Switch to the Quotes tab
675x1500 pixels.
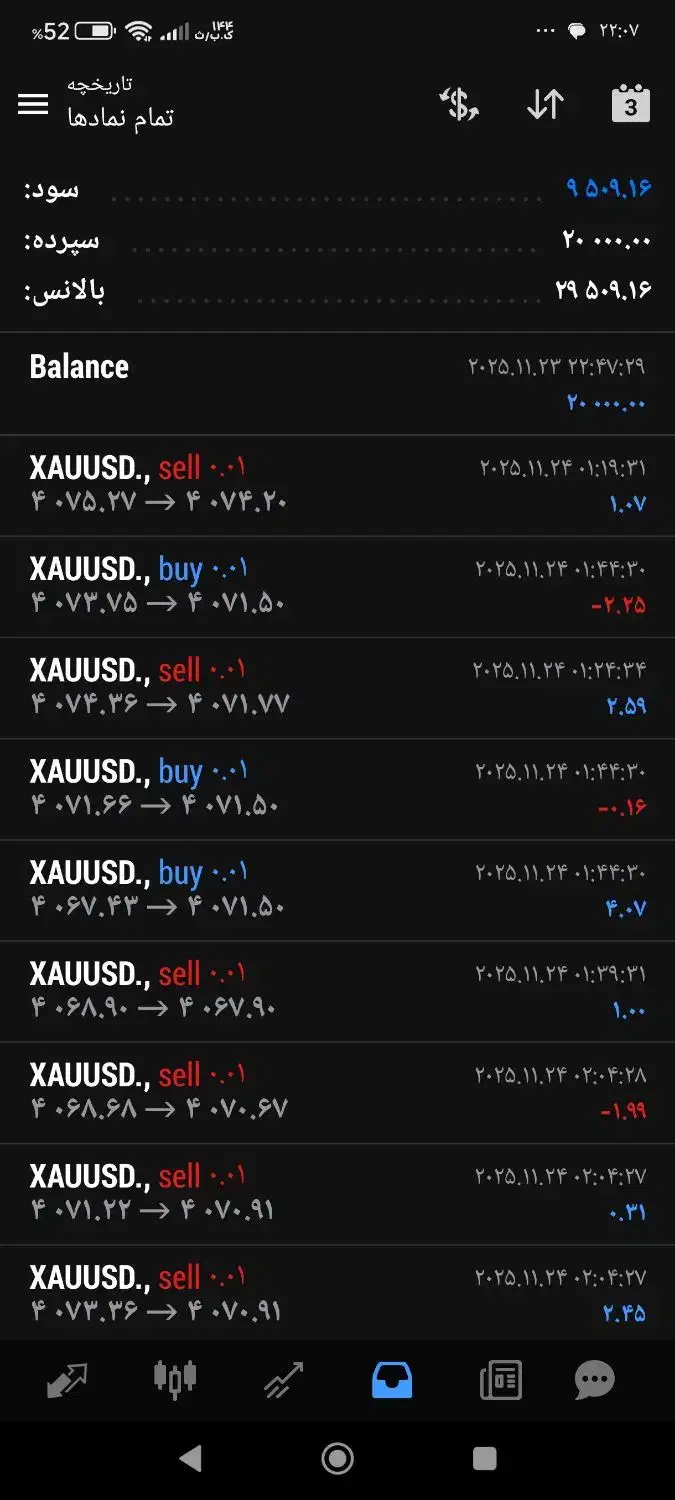pos(67,1380)
